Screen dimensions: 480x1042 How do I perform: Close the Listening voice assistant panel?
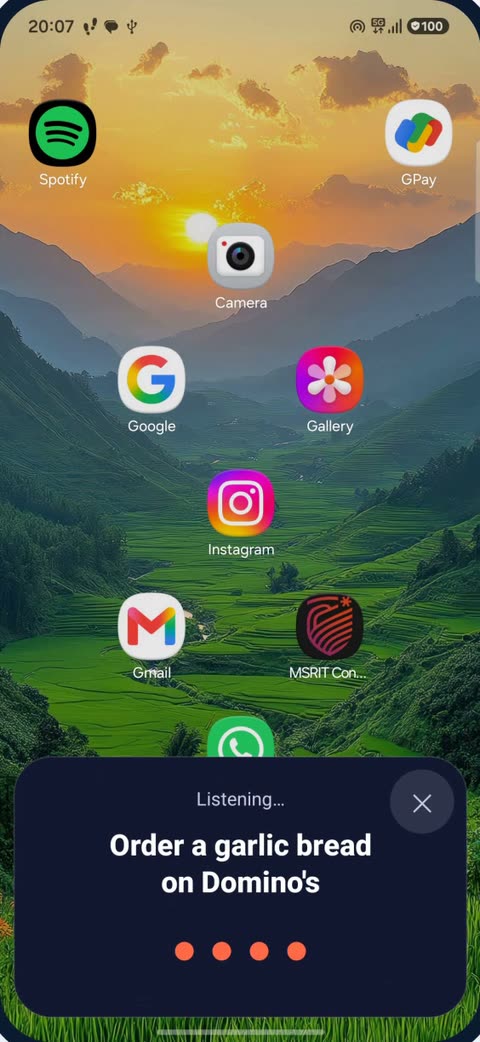tap(422, 803)
